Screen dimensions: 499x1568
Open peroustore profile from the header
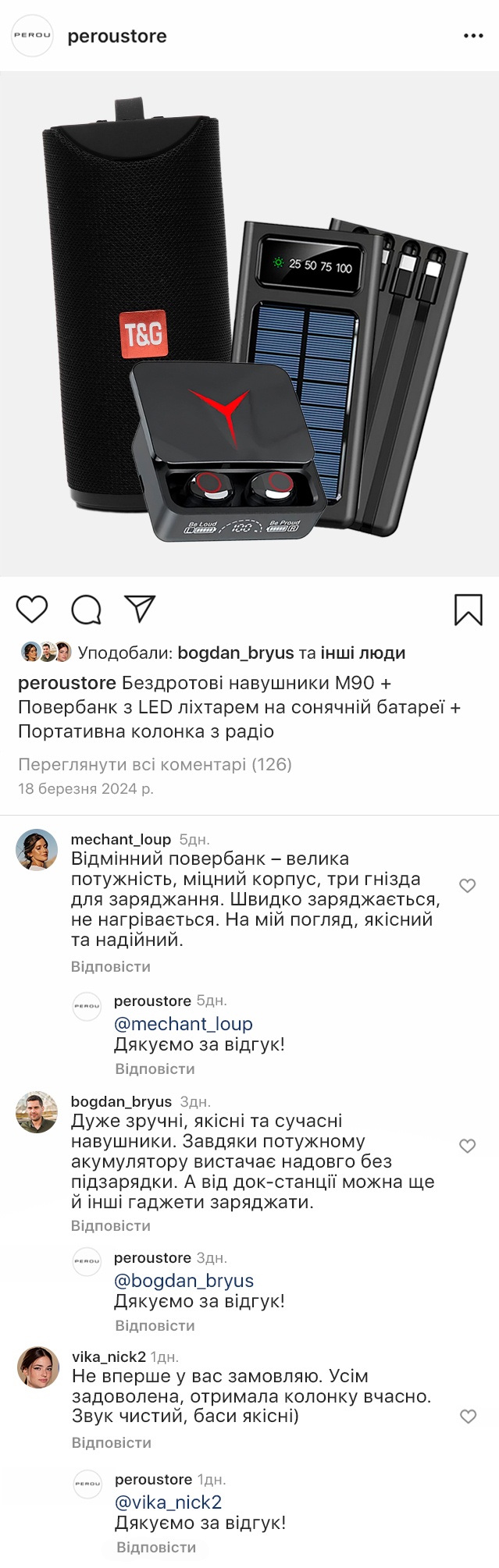tap(117, 37)
